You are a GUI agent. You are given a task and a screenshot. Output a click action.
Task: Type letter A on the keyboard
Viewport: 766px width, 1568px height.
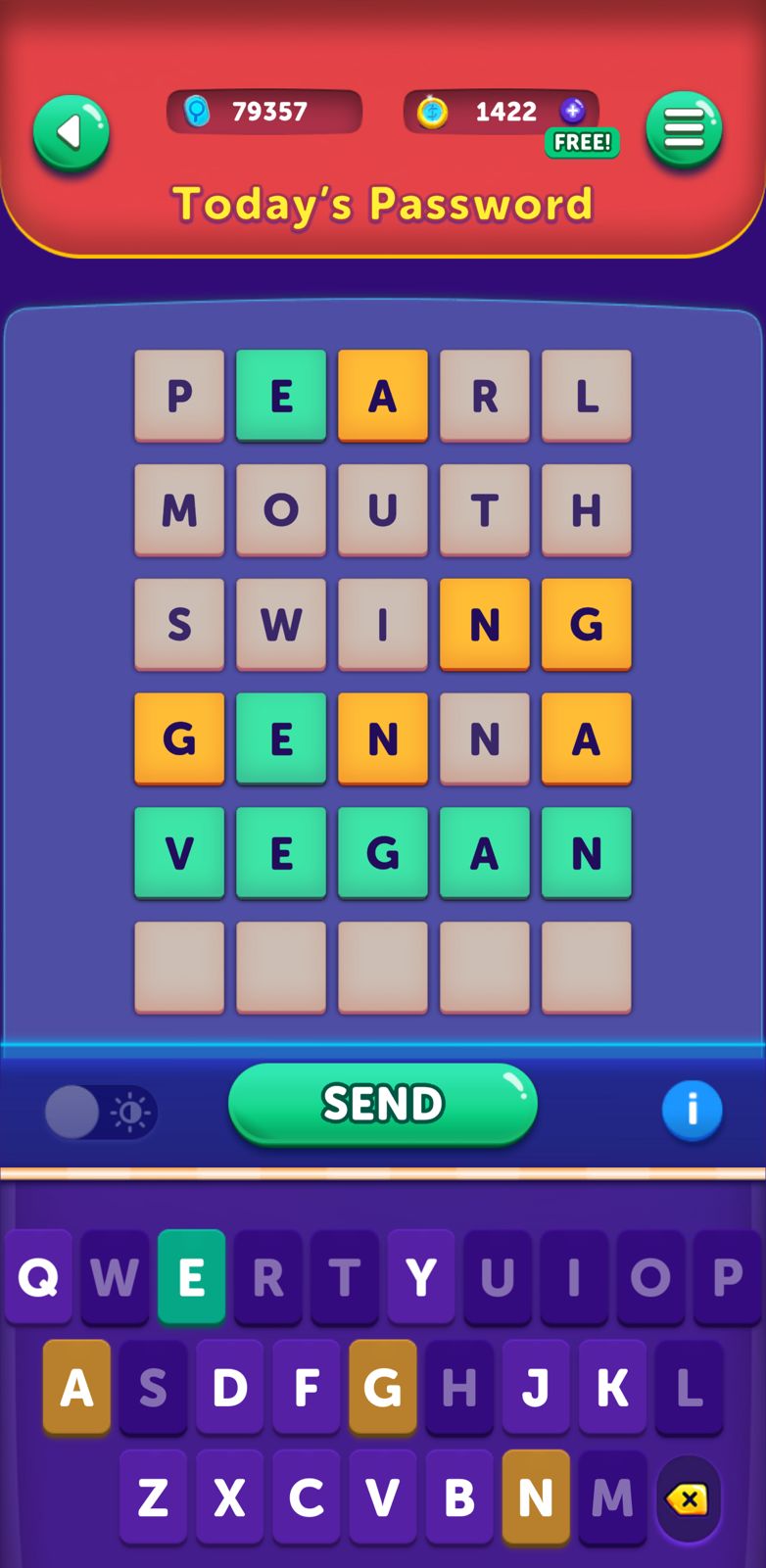(x=76, y=1387)
